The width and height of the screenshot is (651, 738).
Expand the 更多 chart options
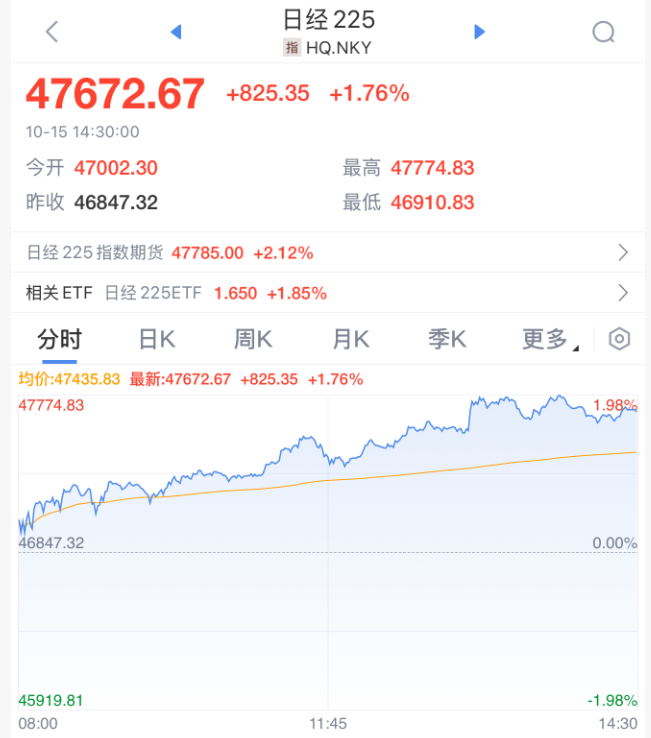[548, 339]
